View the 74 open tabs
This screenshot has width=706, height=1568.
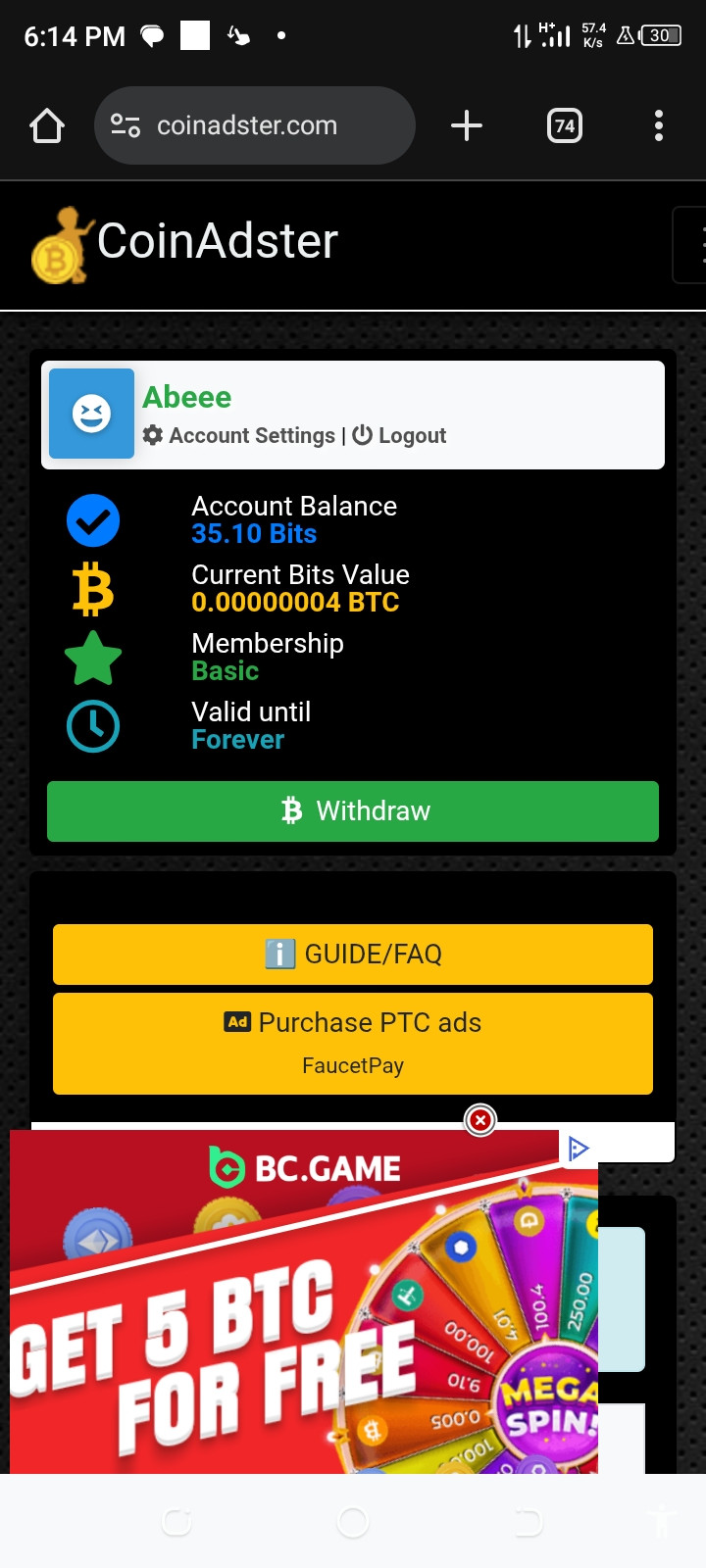pos(564,125)
